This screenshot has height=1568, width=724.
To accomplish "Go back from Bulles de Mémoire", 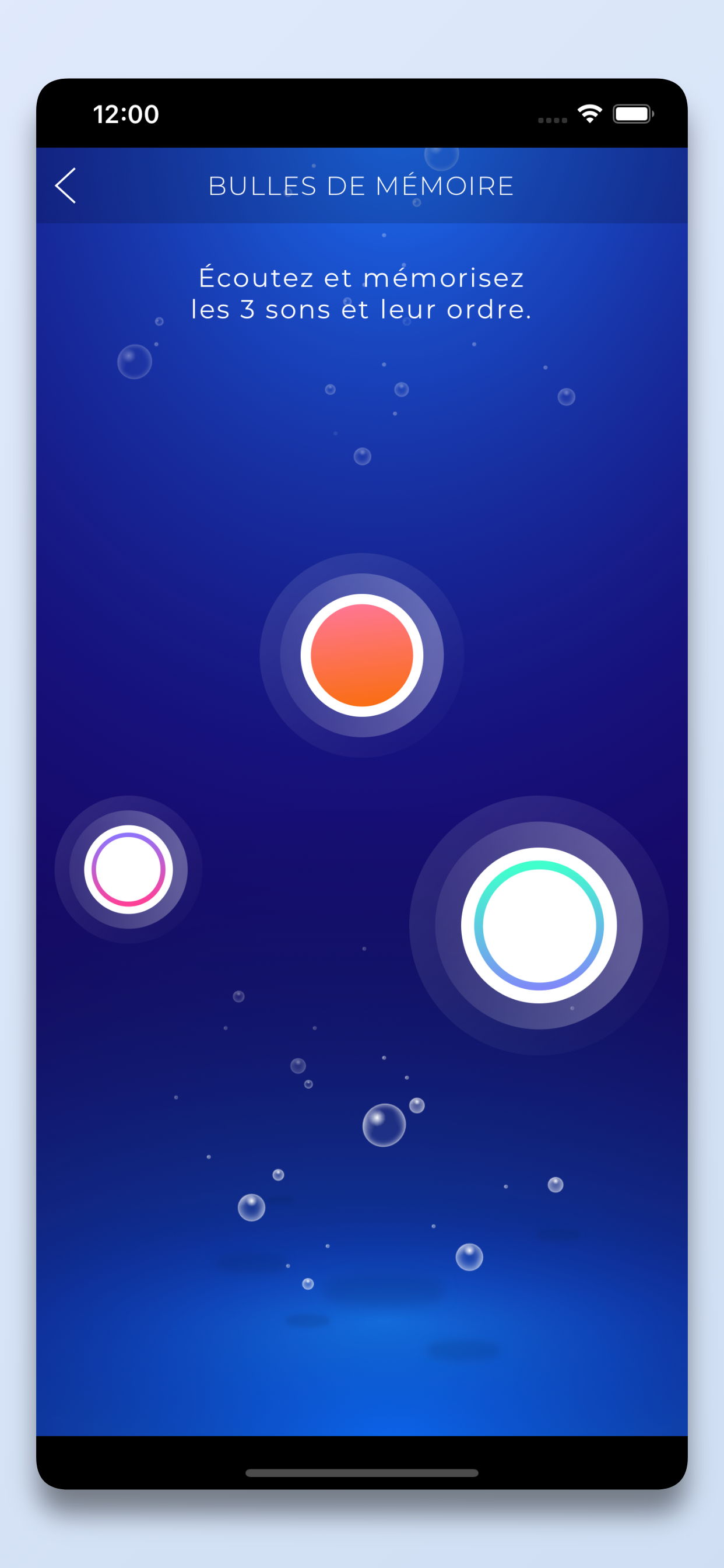I will click(66, 185).
